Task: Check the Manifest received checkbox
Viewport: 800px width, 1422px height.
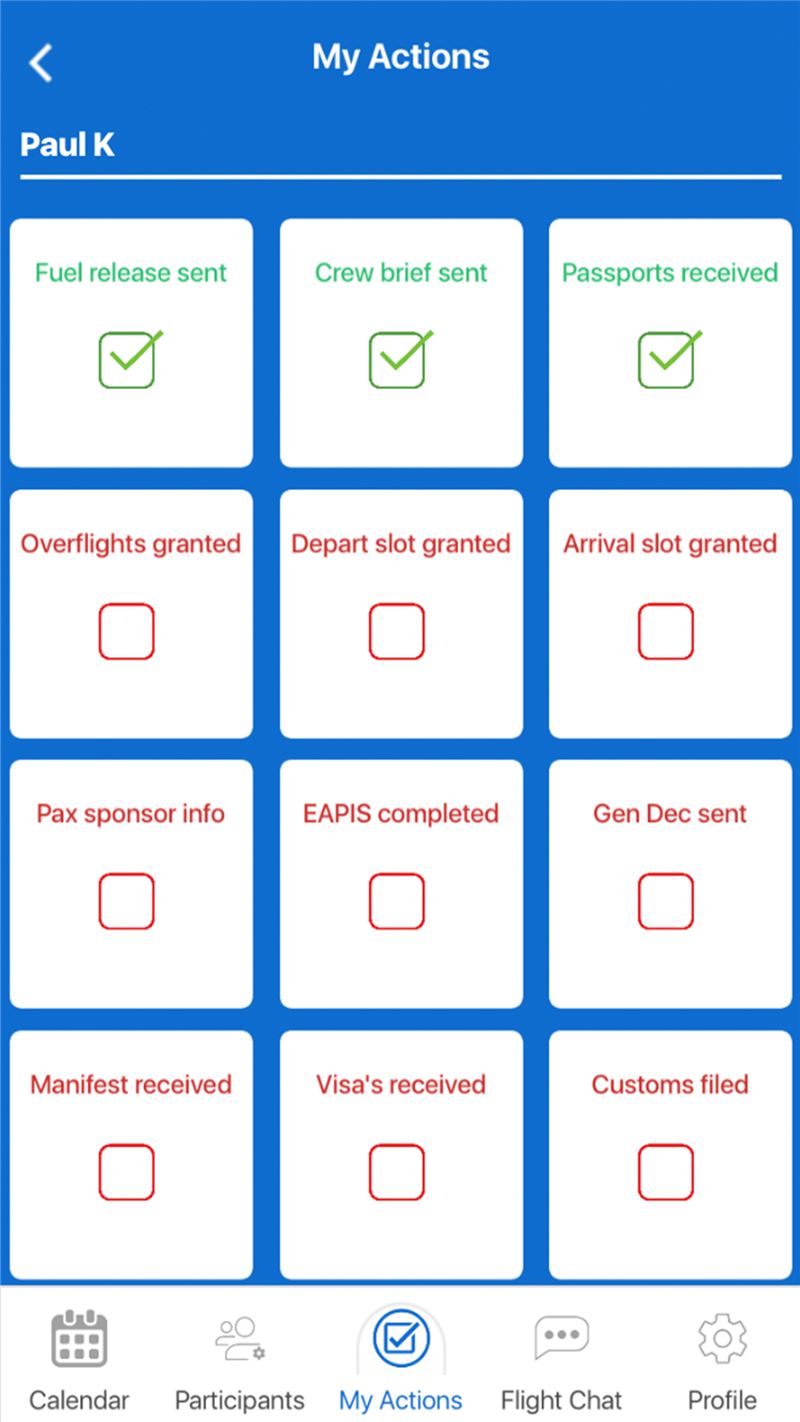Action: pos(127,1172)
